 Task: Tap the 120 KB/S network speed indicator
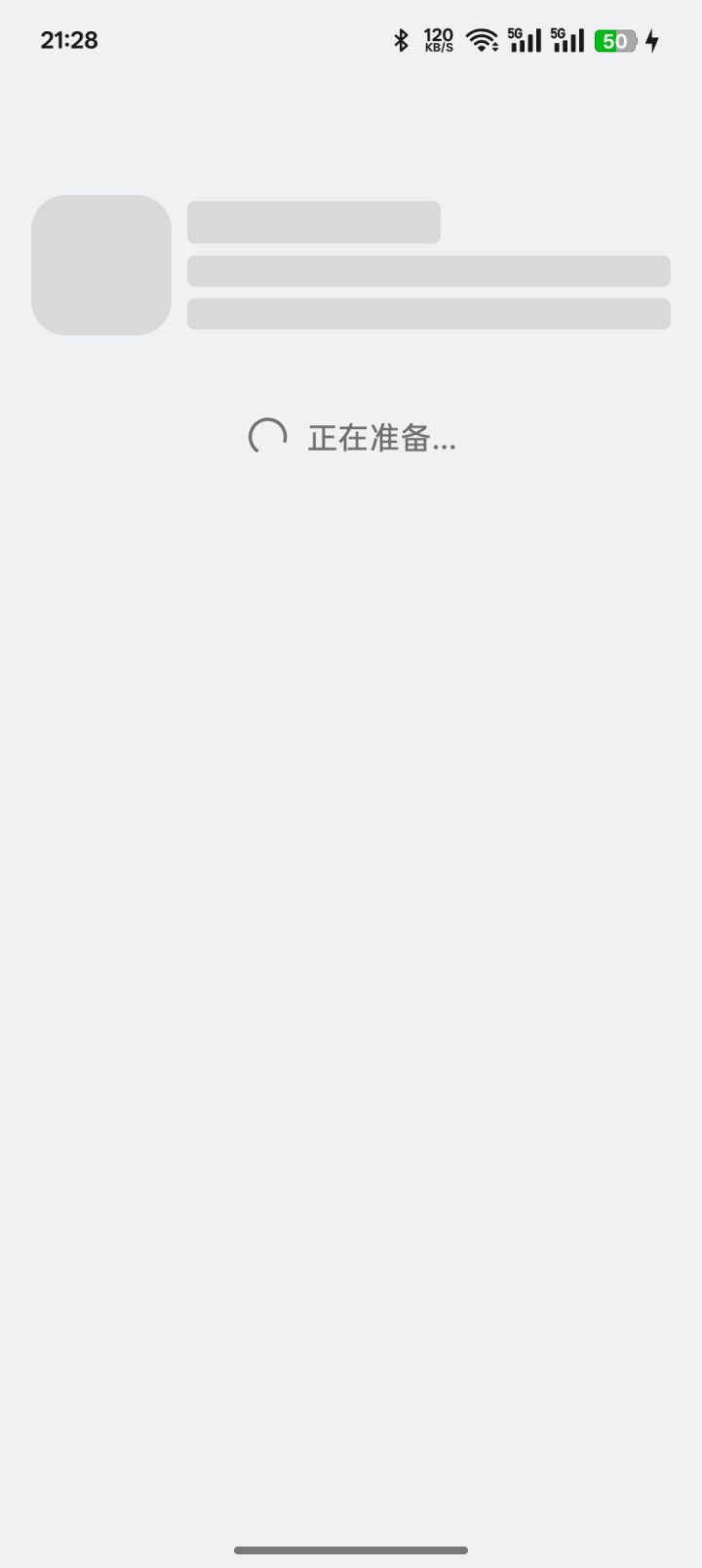tap(437, 40)
